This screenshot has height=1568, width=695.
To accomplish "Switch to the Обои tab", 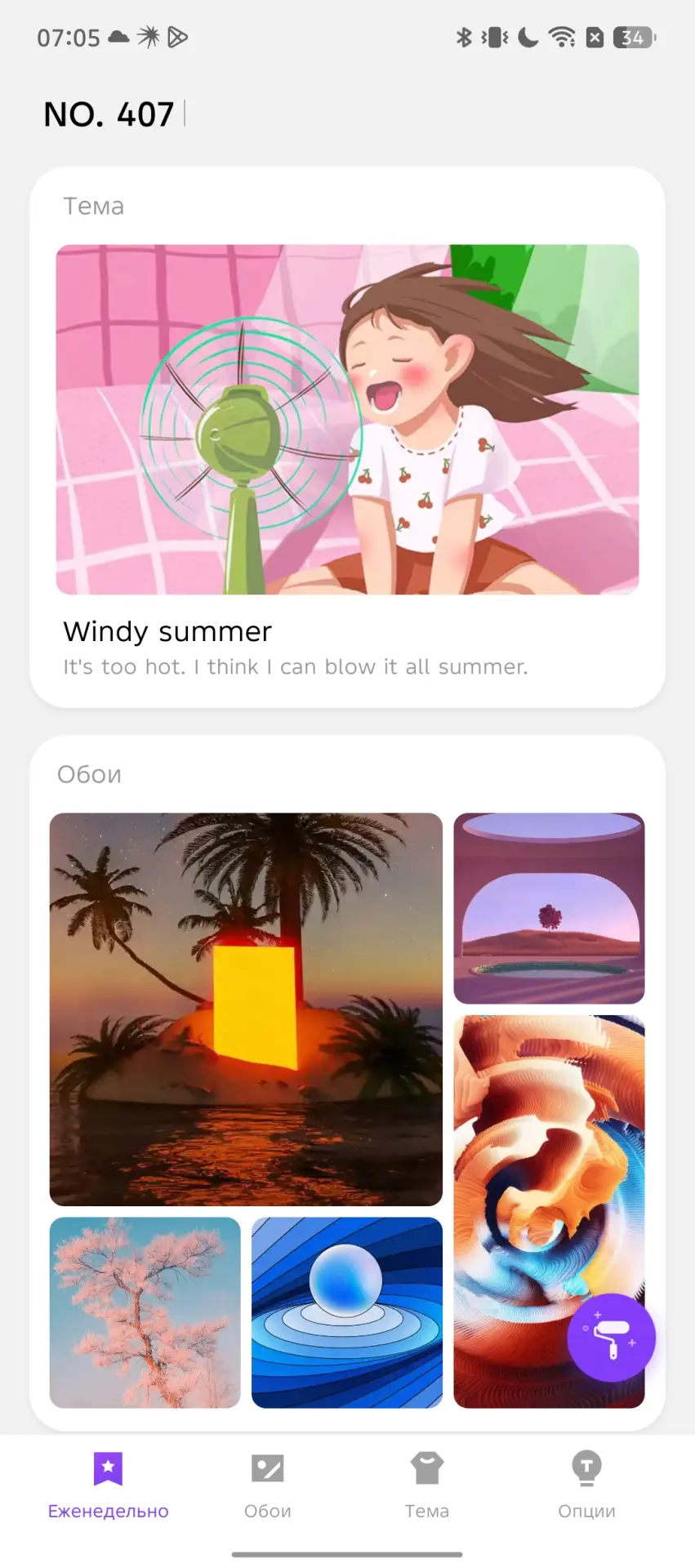I will pyautogui.click(x=268, y=1486).
